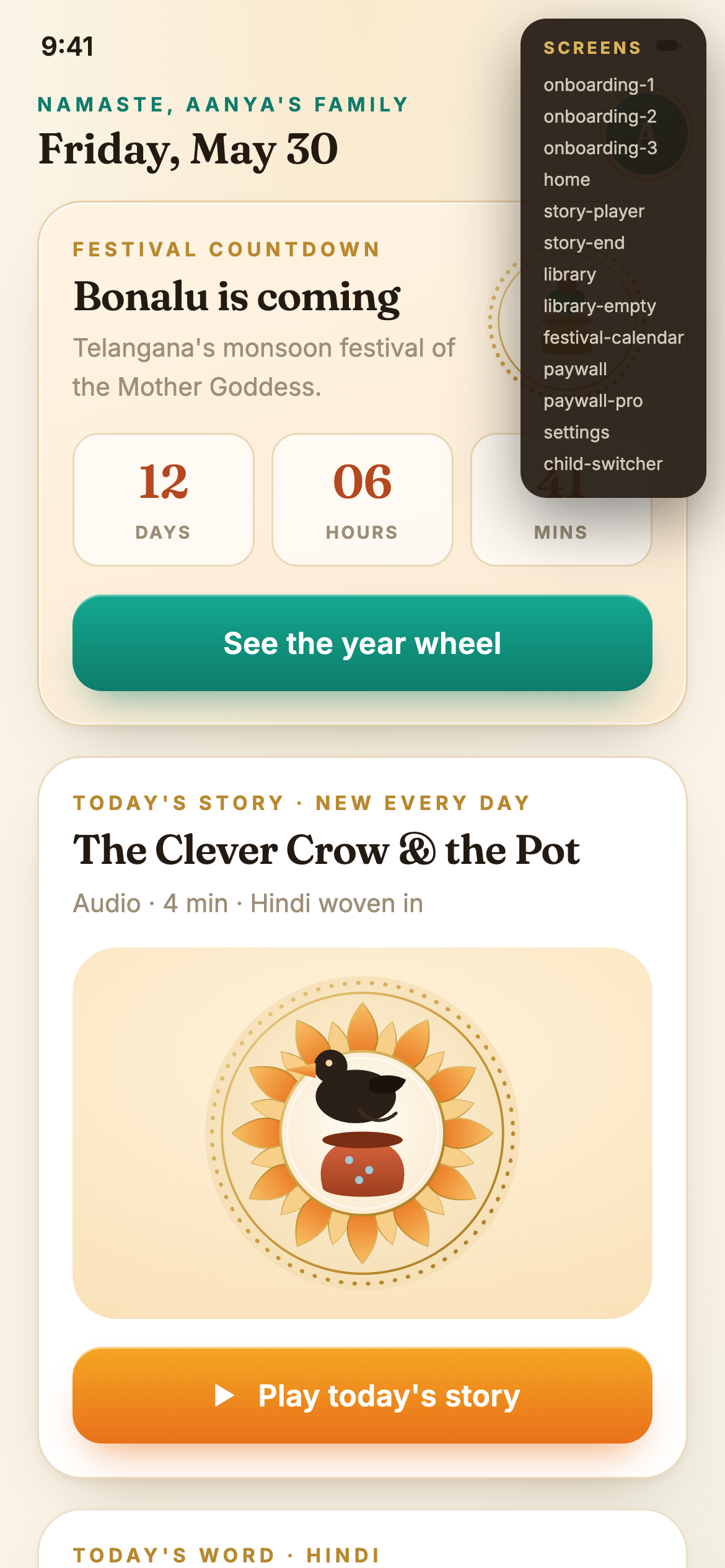This screenshot has width=725, height=1568.
Task: Go to the home screen entry
Action: pos(566,179)
